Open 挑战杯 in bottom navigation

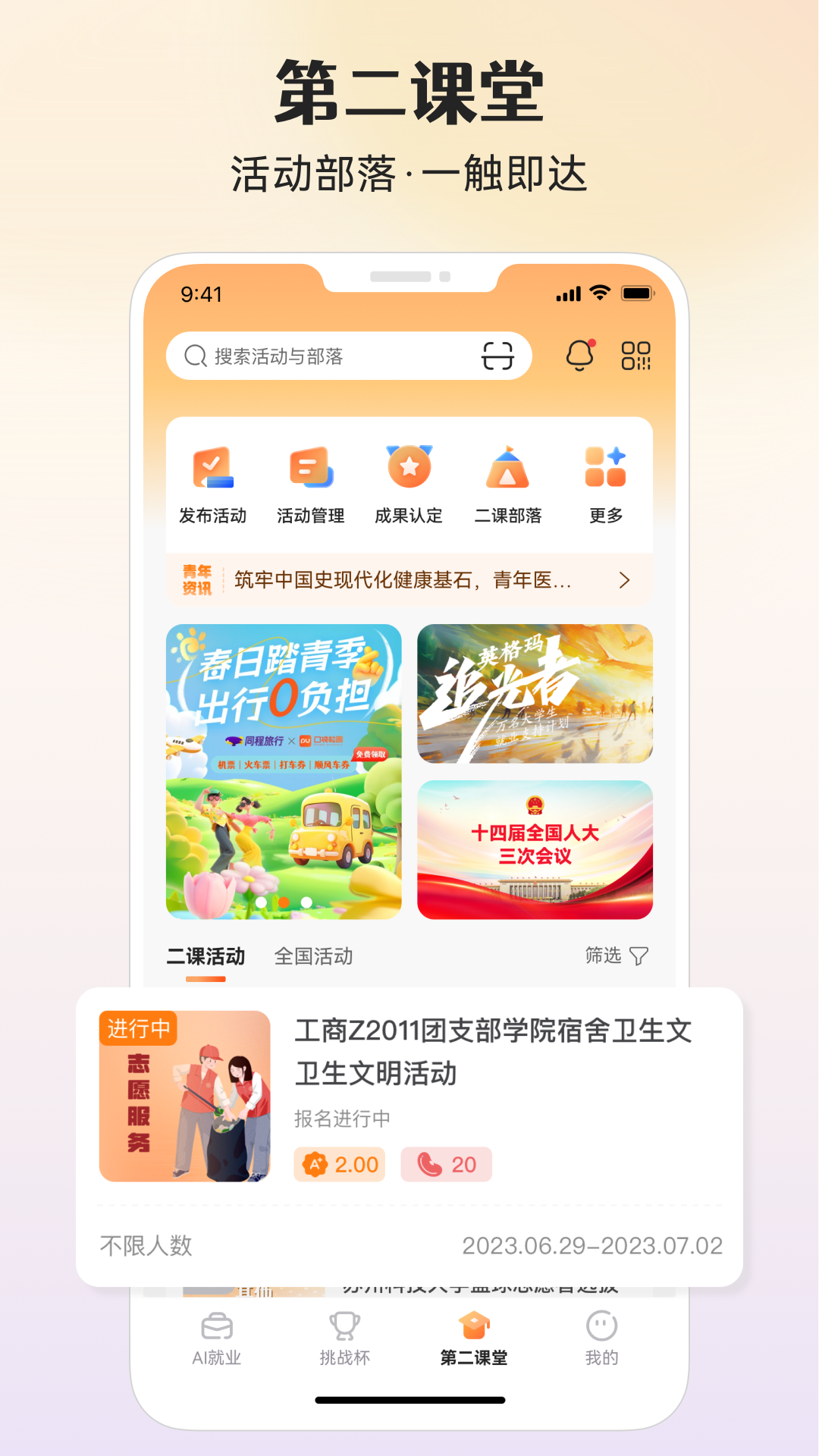click(345, 1338)
